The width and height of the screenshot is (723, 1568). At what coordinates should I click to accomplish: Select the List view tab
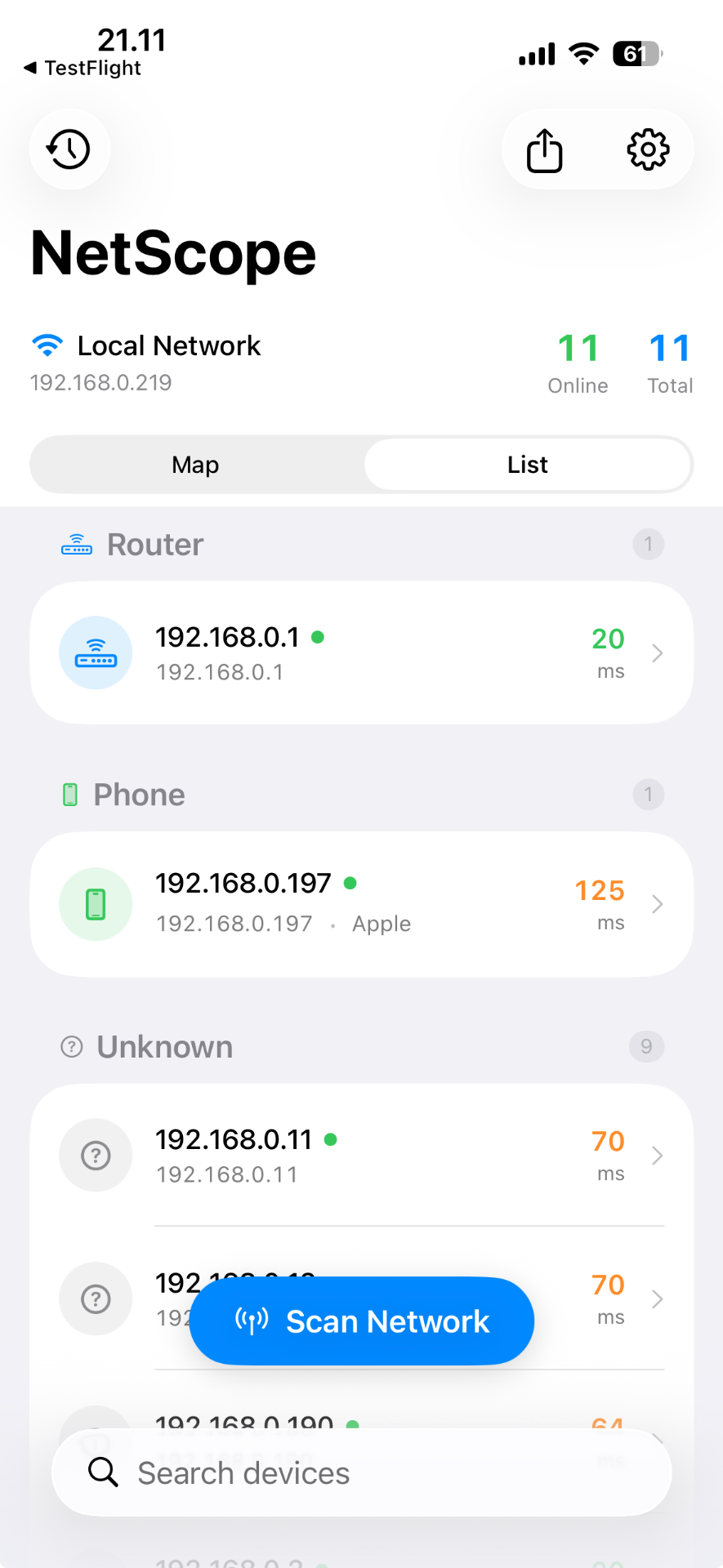coord(528,465)
